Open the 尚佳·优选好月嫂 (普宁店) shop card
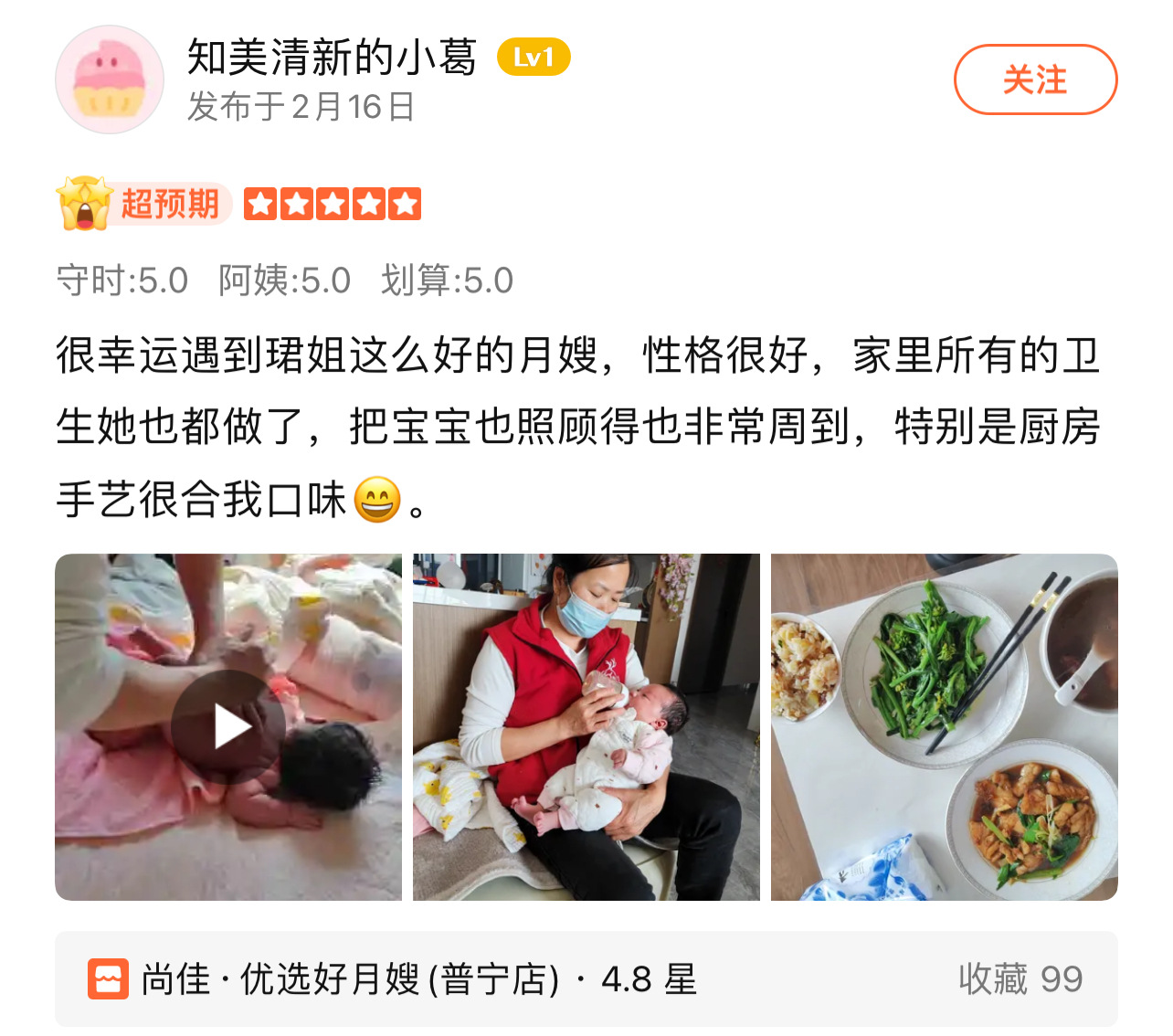1173x1036 pixels. tap(585, 979)
